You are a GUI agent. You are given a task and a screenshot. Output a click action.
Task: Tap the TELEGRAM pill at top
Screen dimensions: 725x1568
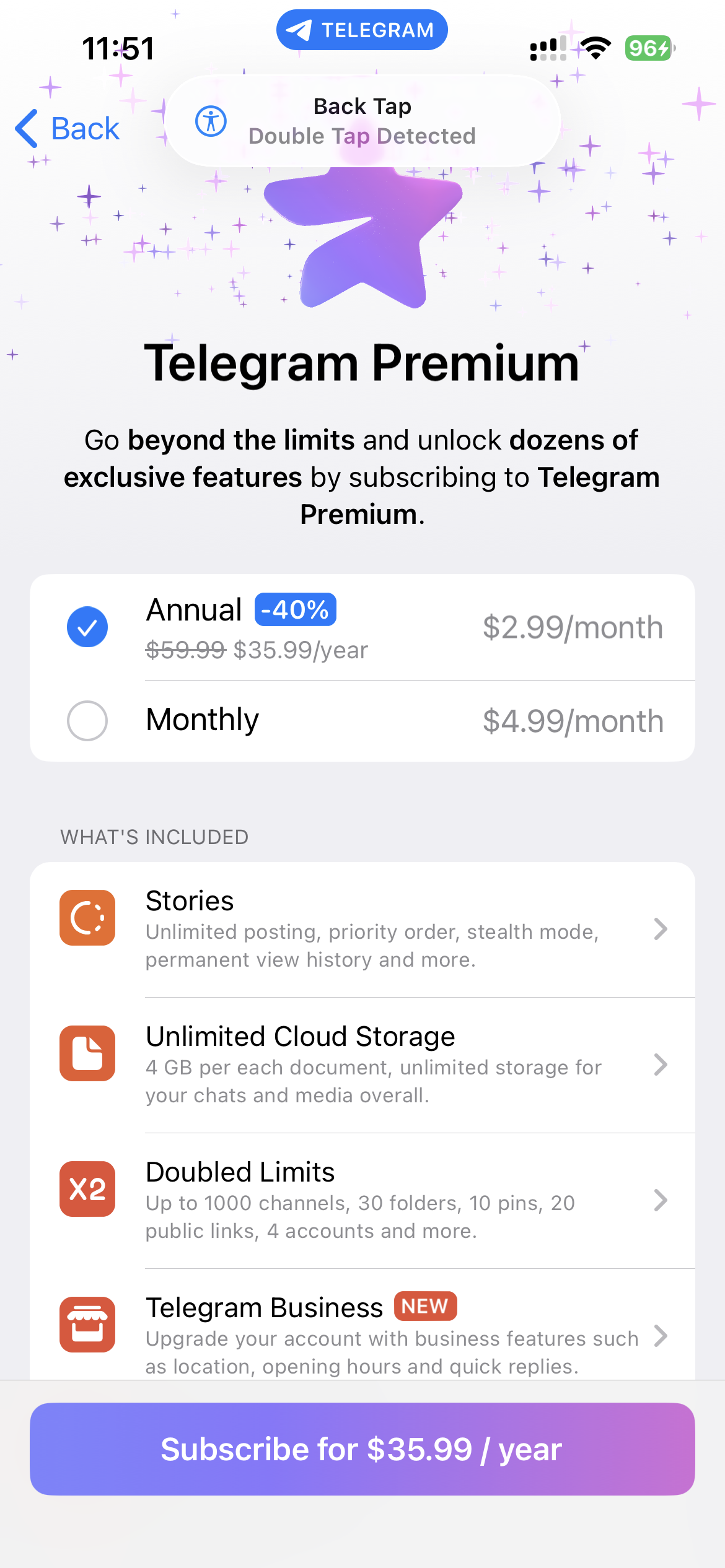[x=362, y=30]
